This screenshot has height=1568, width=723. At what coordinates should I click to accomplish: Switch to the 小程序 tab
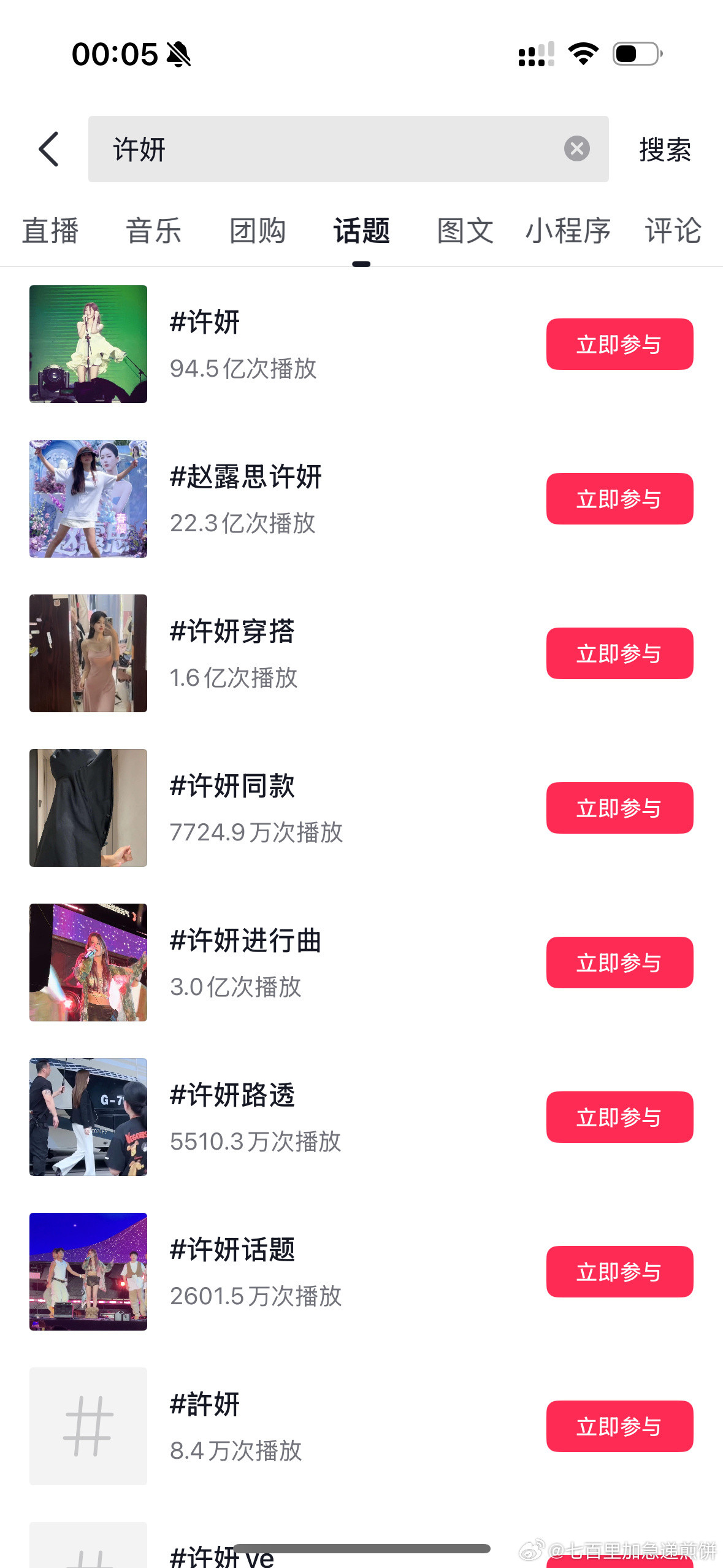pos(568,231)
